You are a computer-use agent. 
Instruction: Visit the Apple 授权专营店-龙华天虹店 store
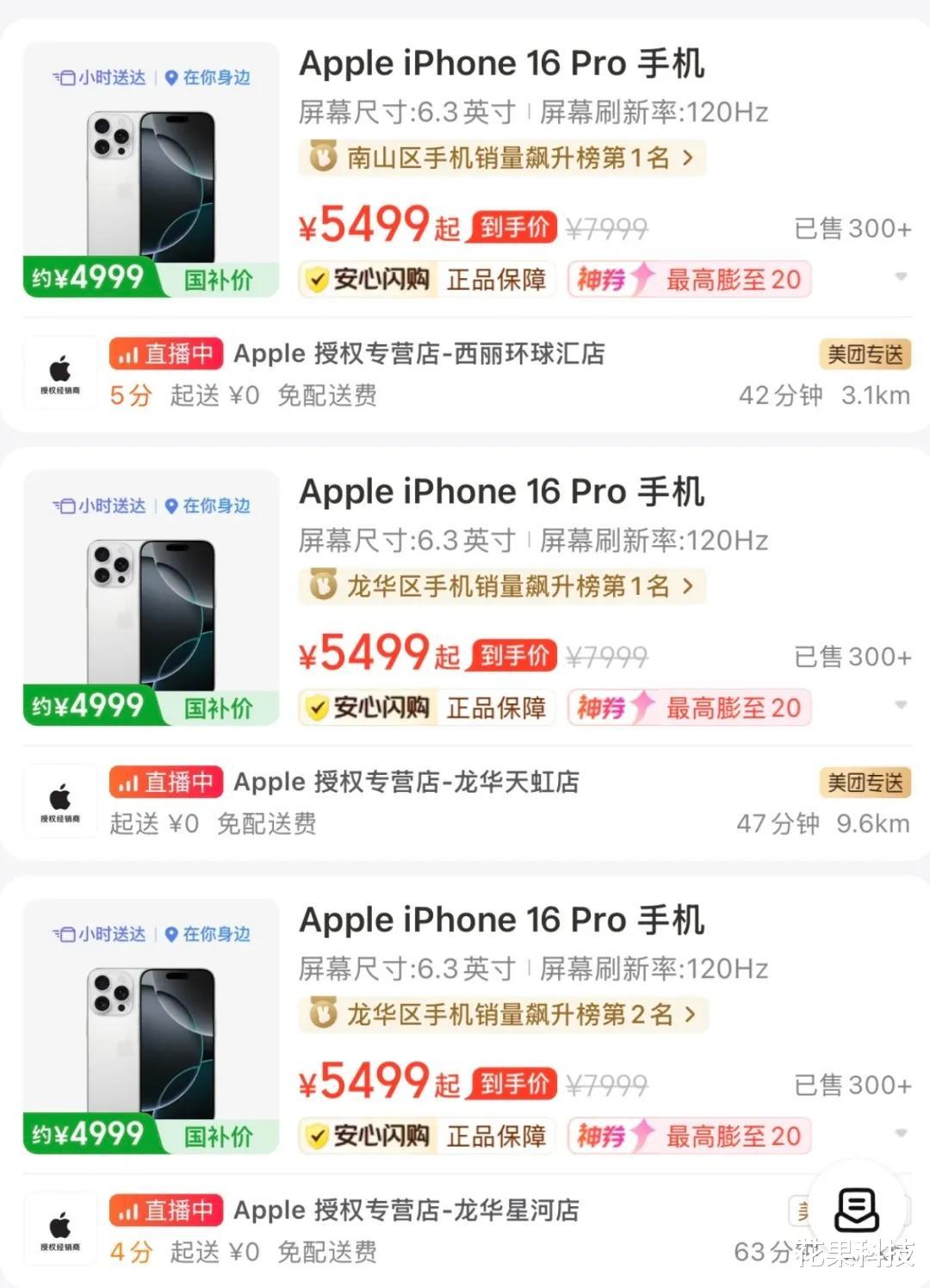click(406, 782)
